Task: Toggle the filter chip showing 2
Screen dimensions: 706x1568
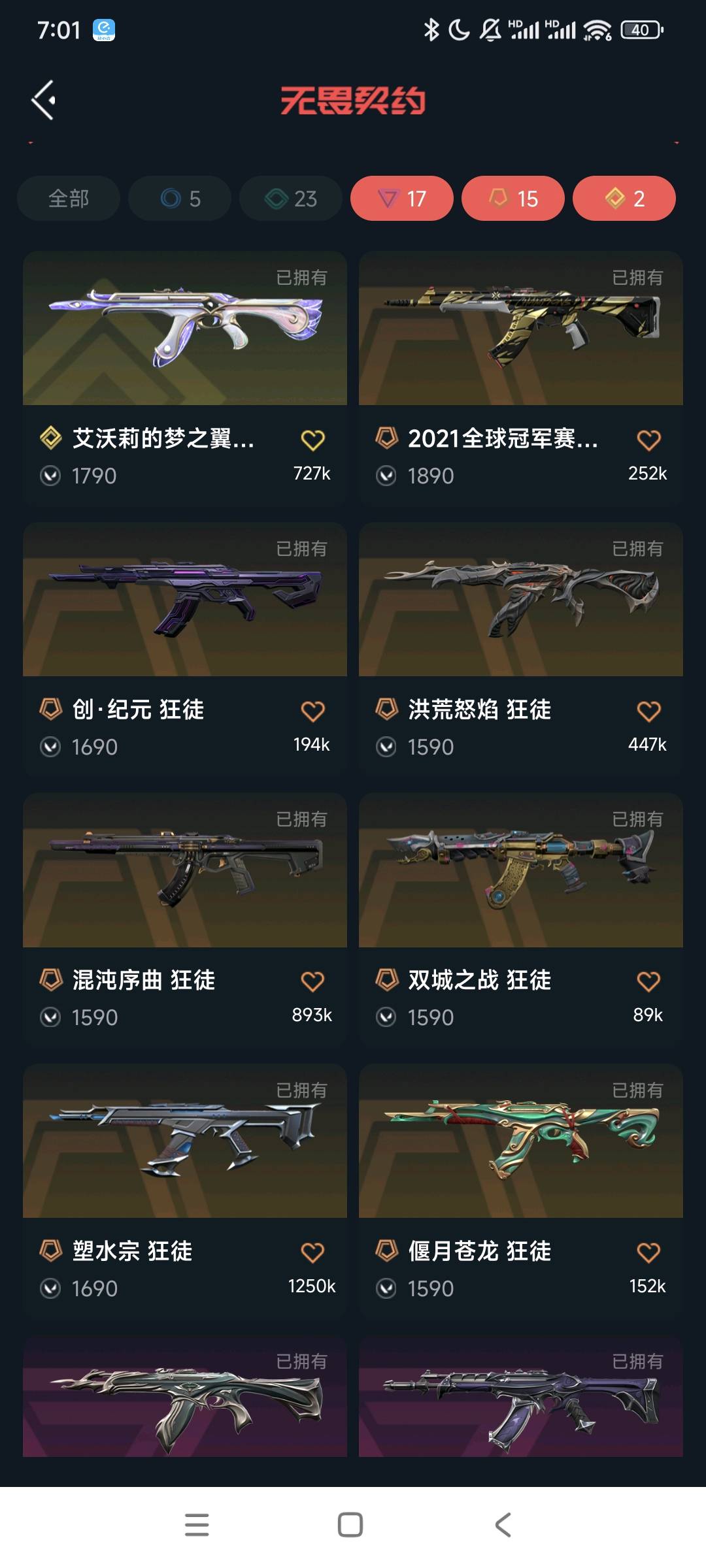Action: (x=624, y=199)
